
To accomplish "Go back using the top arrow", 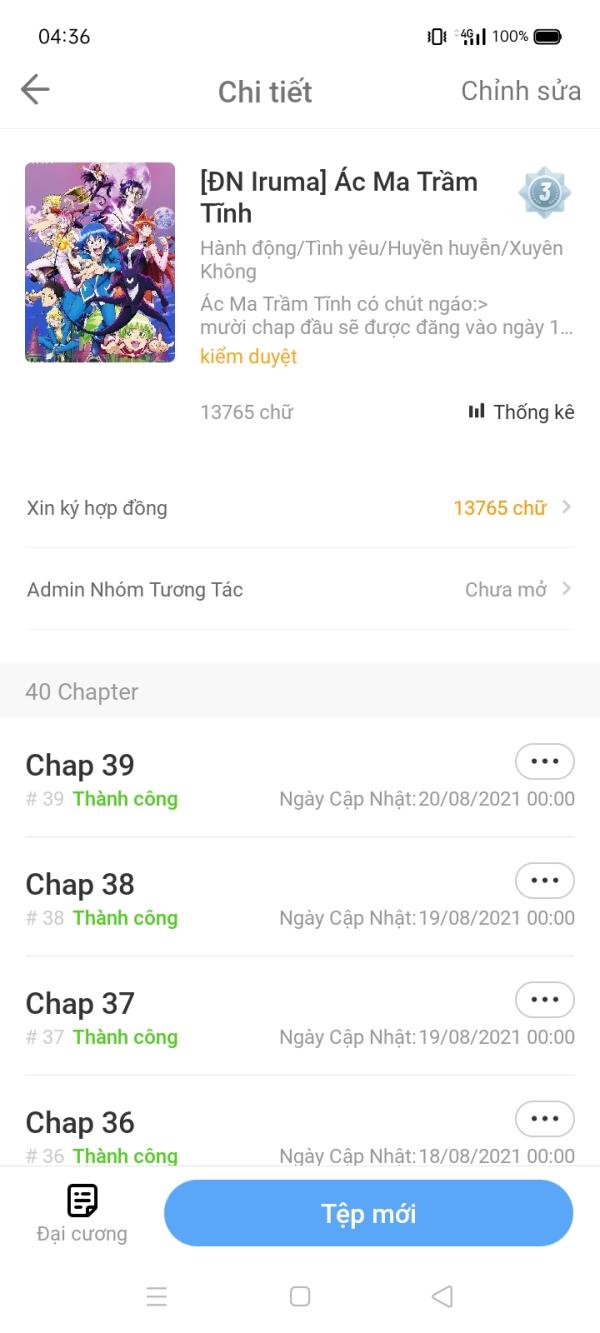I will pyautogui.click(x=35, y=90).
